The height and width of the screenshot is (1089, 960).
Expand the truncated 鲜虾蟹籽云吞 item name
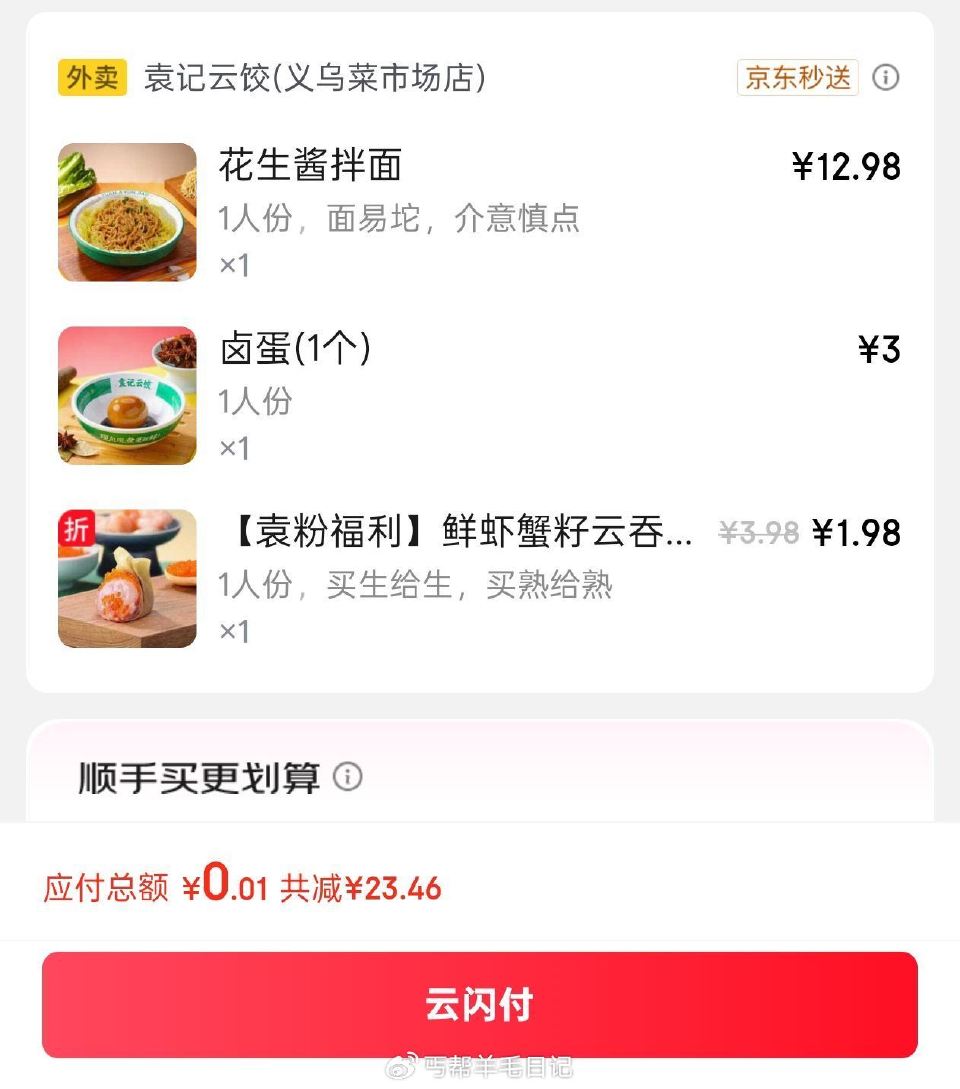tap(450, 534)
